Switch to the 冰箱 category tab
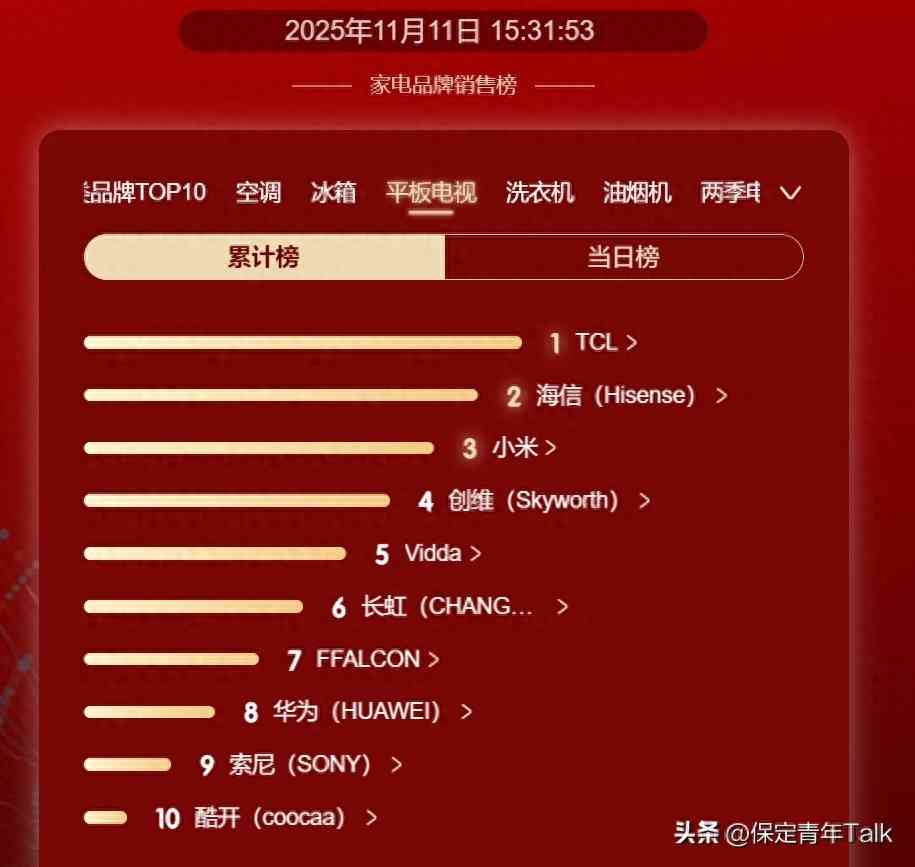The width and height of the screenshot is (915, 867). (x=333, y=192)
